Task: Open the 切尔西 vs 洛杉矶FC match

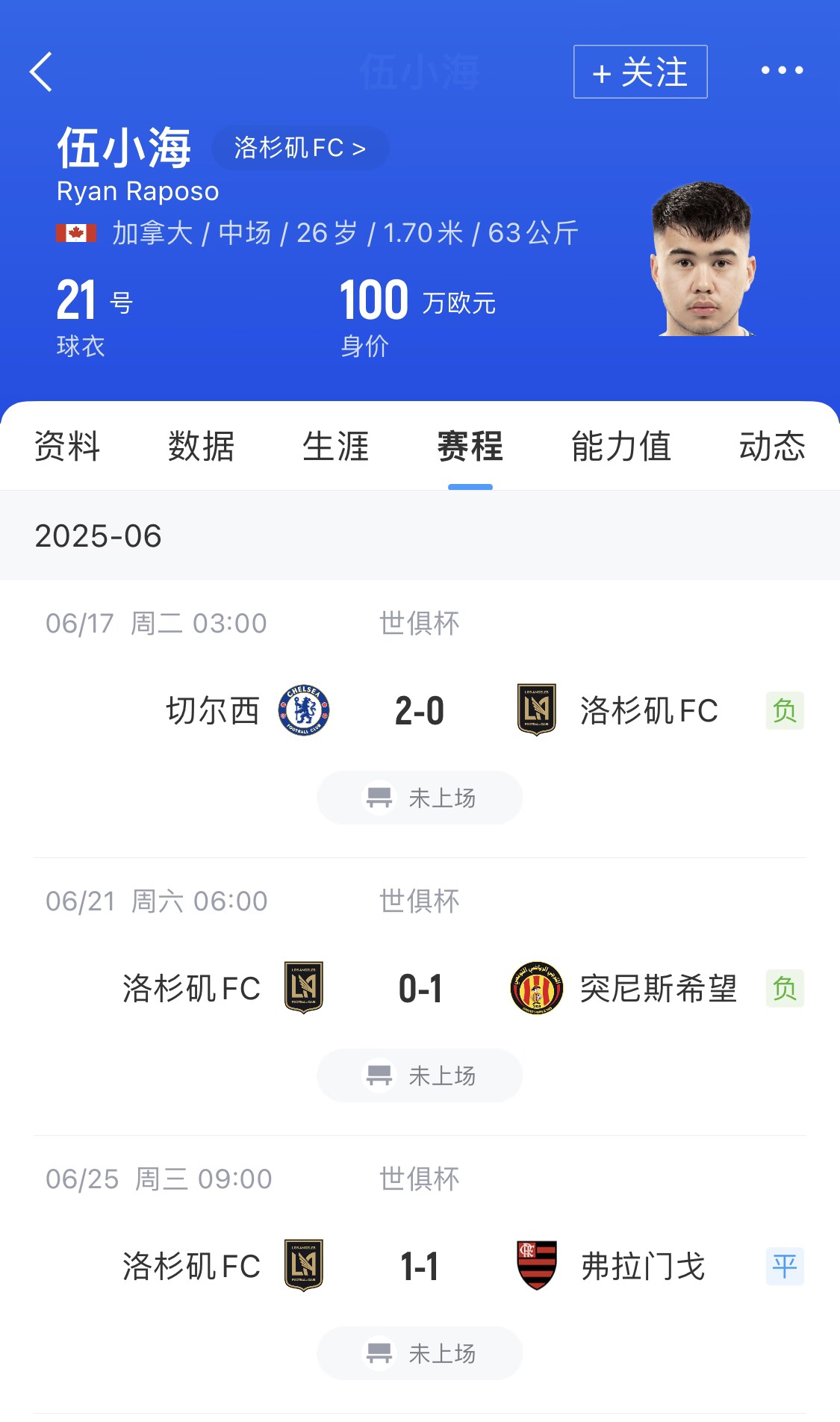Action: tap(420, 711)
